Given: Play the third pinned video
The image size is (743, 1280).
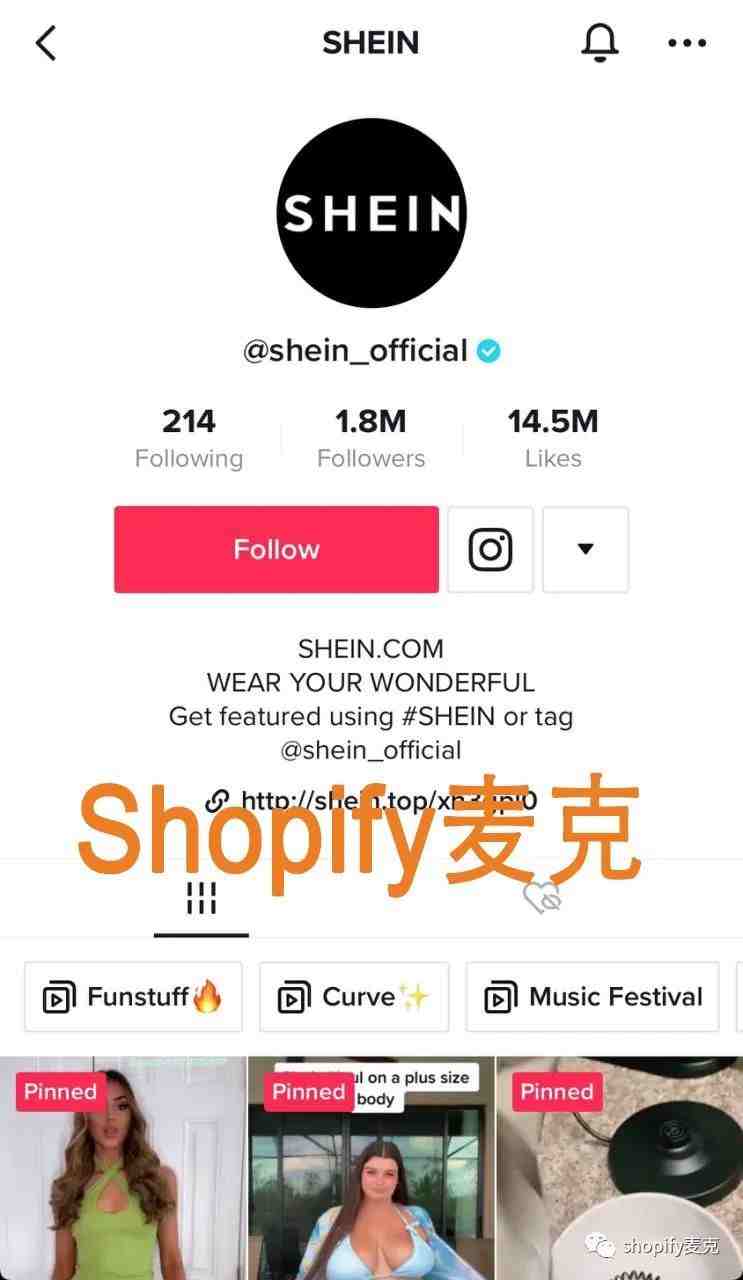Looking at the screenshot, I should point(620,1170).
